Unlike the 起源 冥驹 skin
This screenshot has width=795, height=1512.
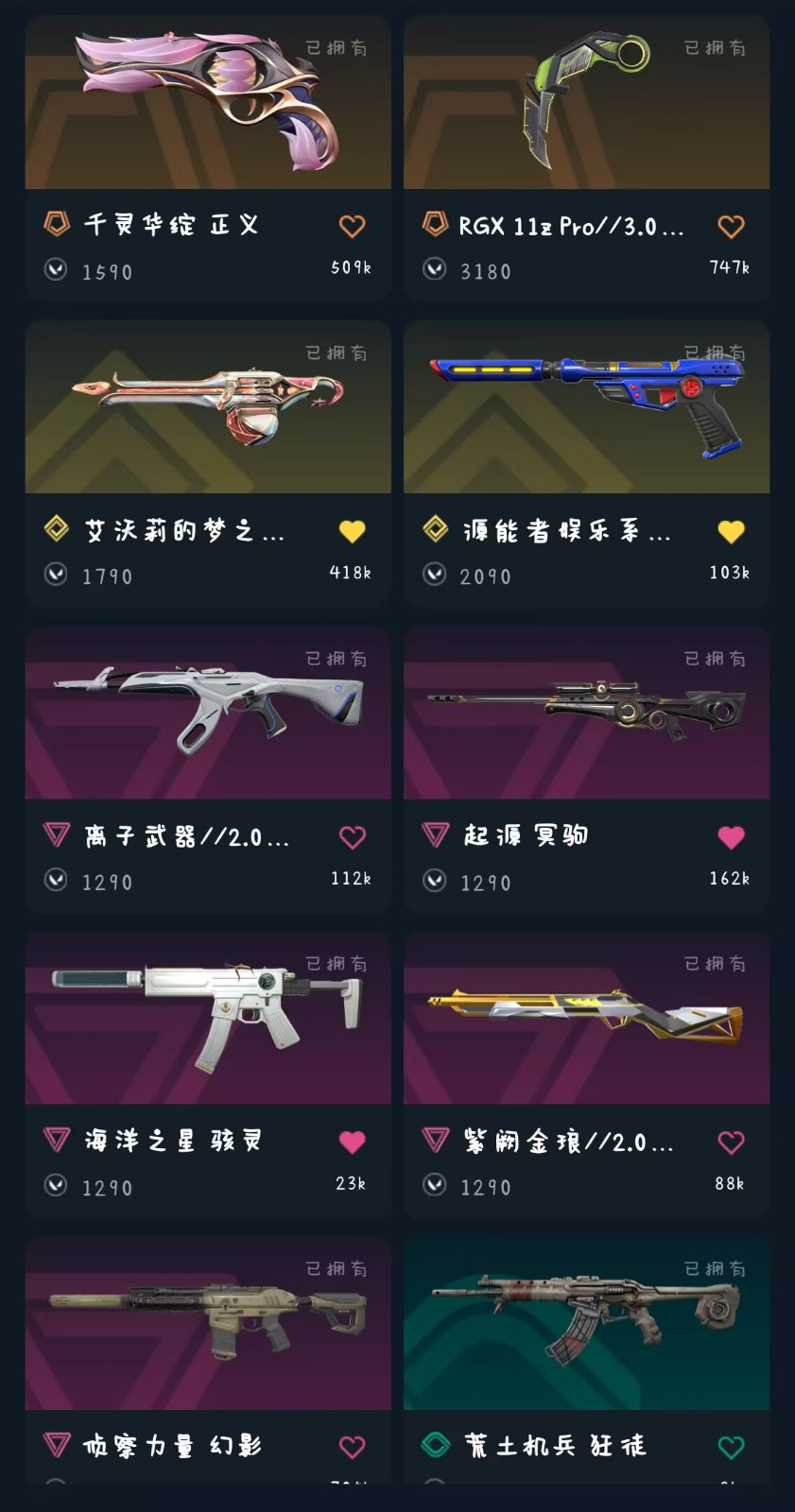[x=731, y=836]
